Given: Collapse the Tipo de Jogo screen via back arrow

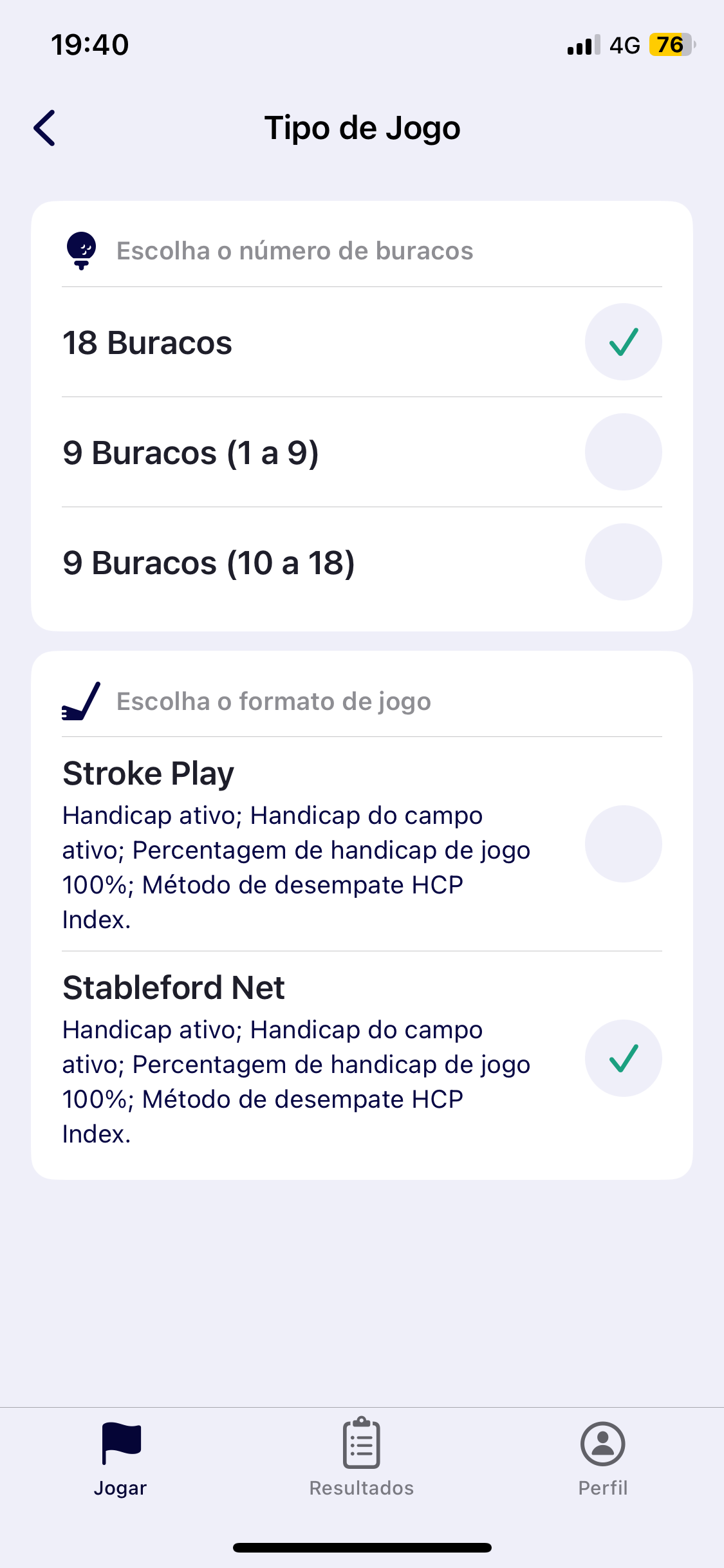Looking at the screenshot, I should [44, 127].
